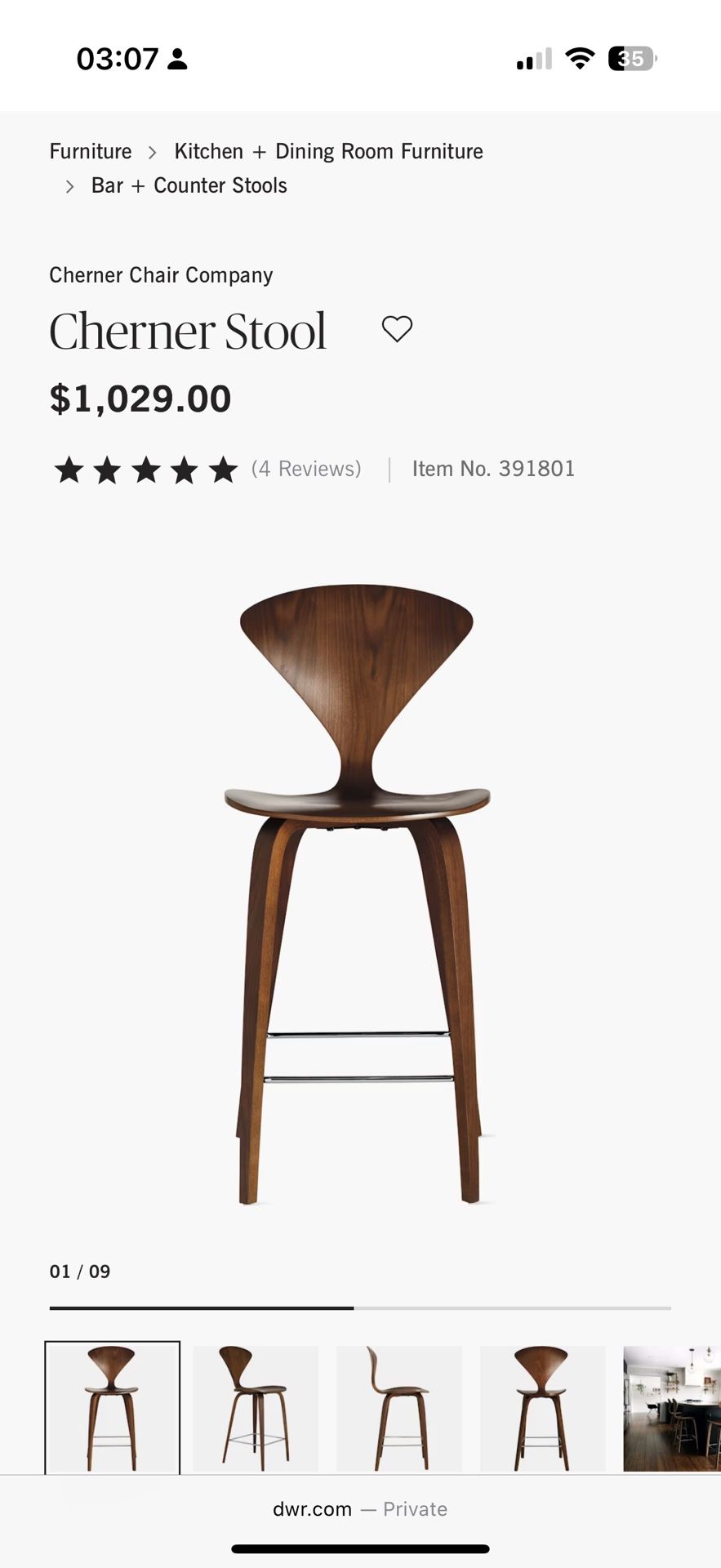Tap the 01 / 09 image counter
Viewport: 721px width, 1568px height.
pos(80,1271)
